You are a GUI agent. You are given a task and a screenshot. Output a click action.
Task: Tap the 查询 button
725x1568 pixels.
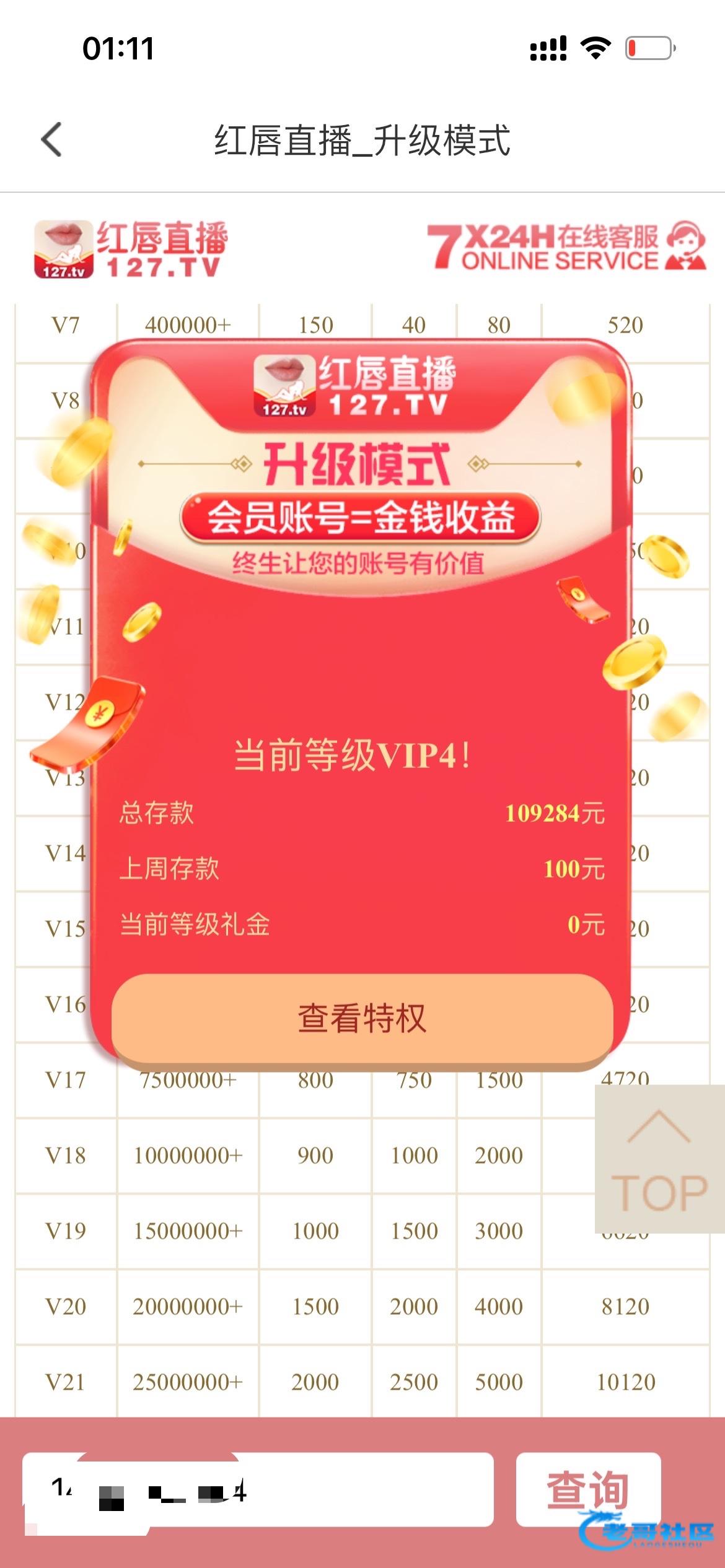pyautogui.click(x=588, y=1489)
